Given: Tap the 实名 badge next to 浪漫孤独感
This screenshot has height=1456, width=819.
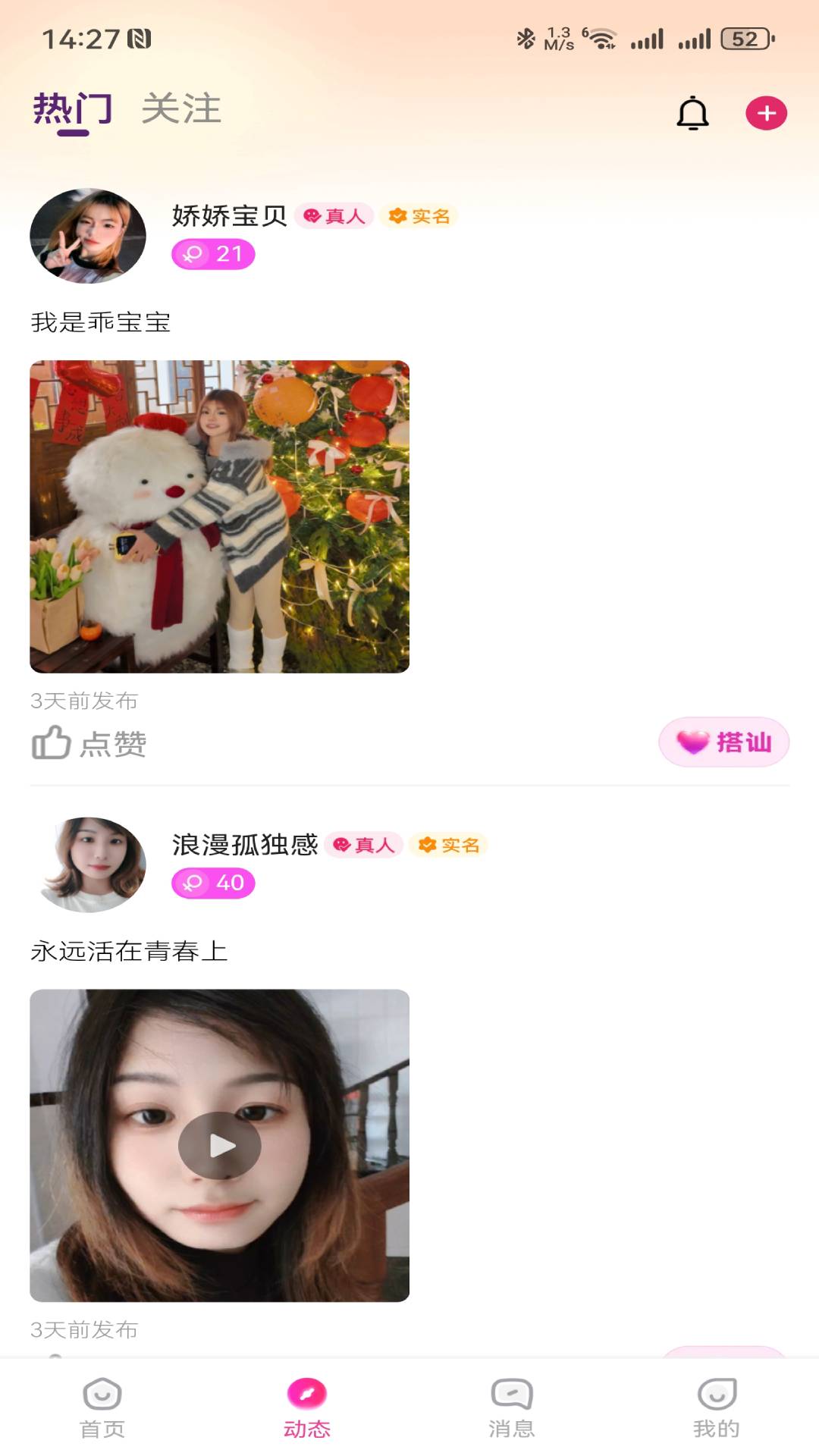Looking at the screenshot, I should pyautogui.click(x=449, y=845).
